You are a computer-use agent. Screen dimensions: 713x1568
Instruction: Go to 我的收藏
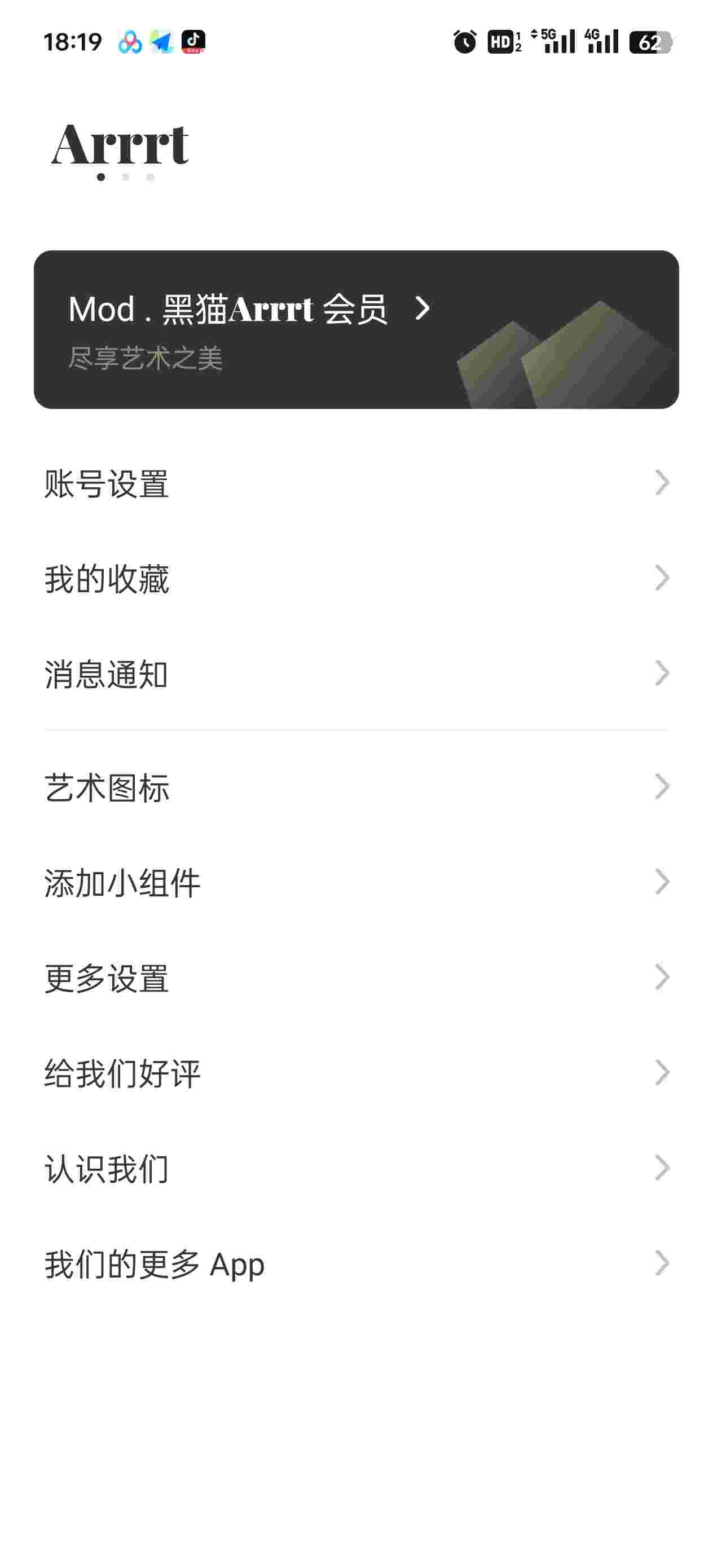pyautogui.click(x=356, y=578)
